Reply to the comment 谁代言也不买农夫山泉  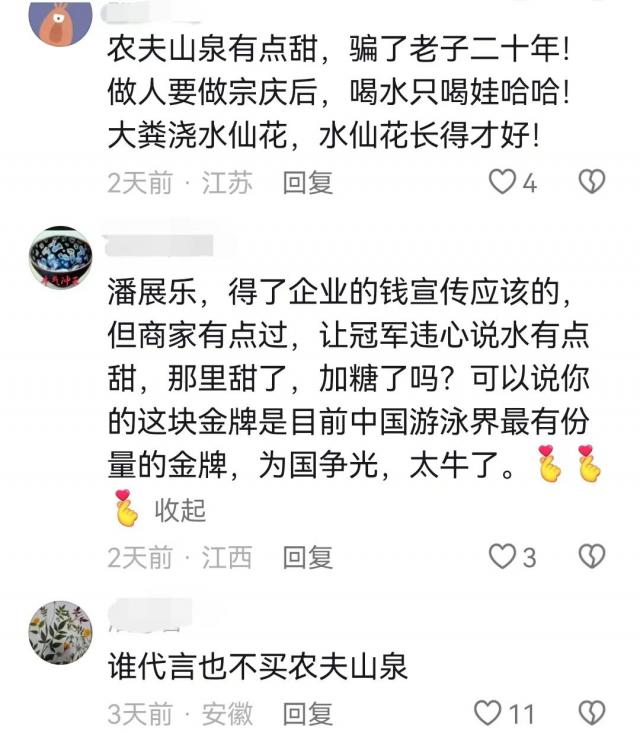(307, 715)
